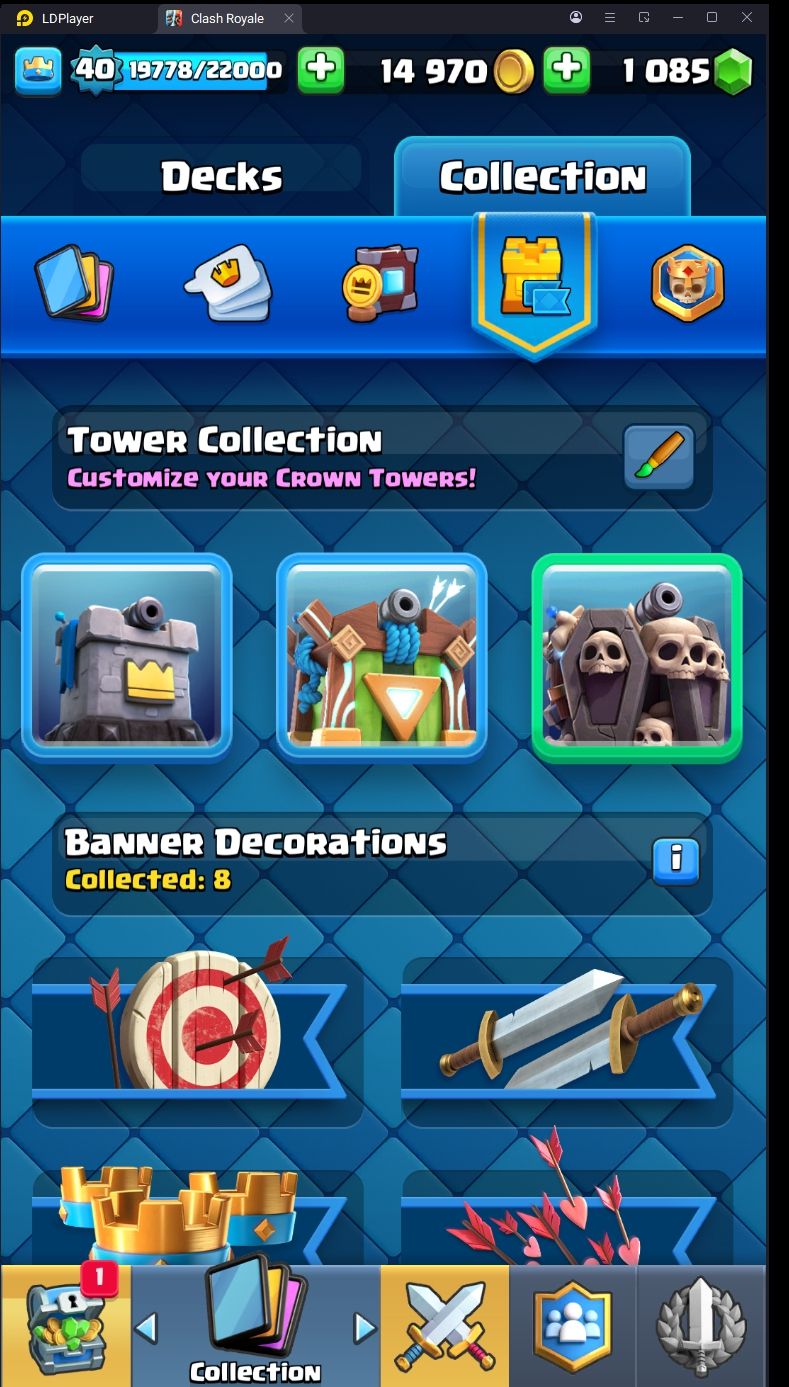Open the cards collection sub-tab

(x=74, y=284)
